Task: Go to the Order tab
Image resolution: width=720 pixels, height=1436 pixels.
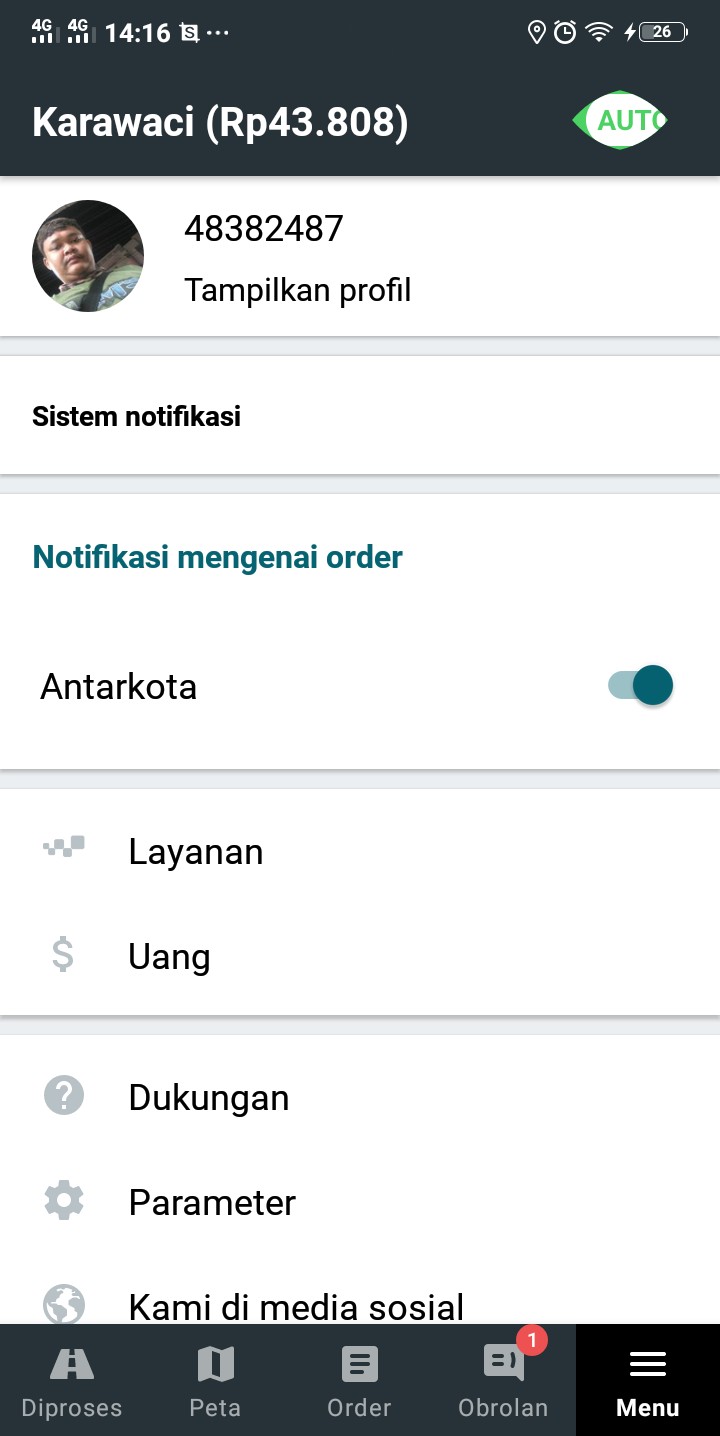Action: [359, 1381]
